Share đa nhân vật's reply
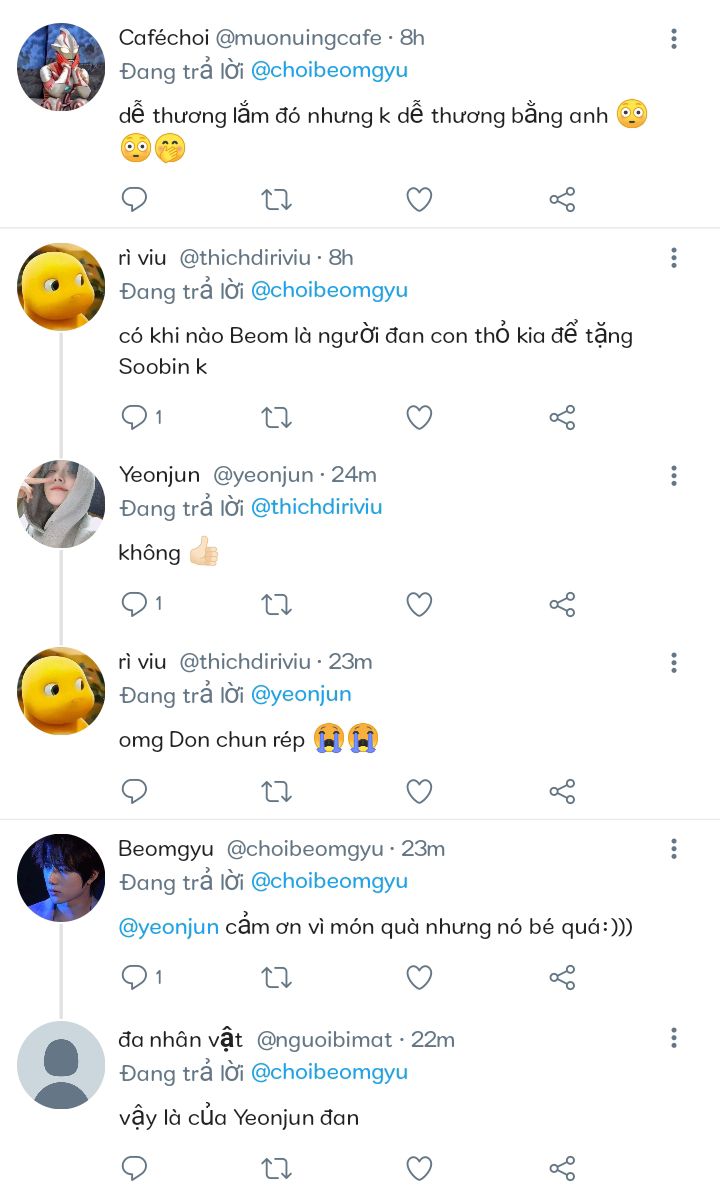 (562, 1167)
